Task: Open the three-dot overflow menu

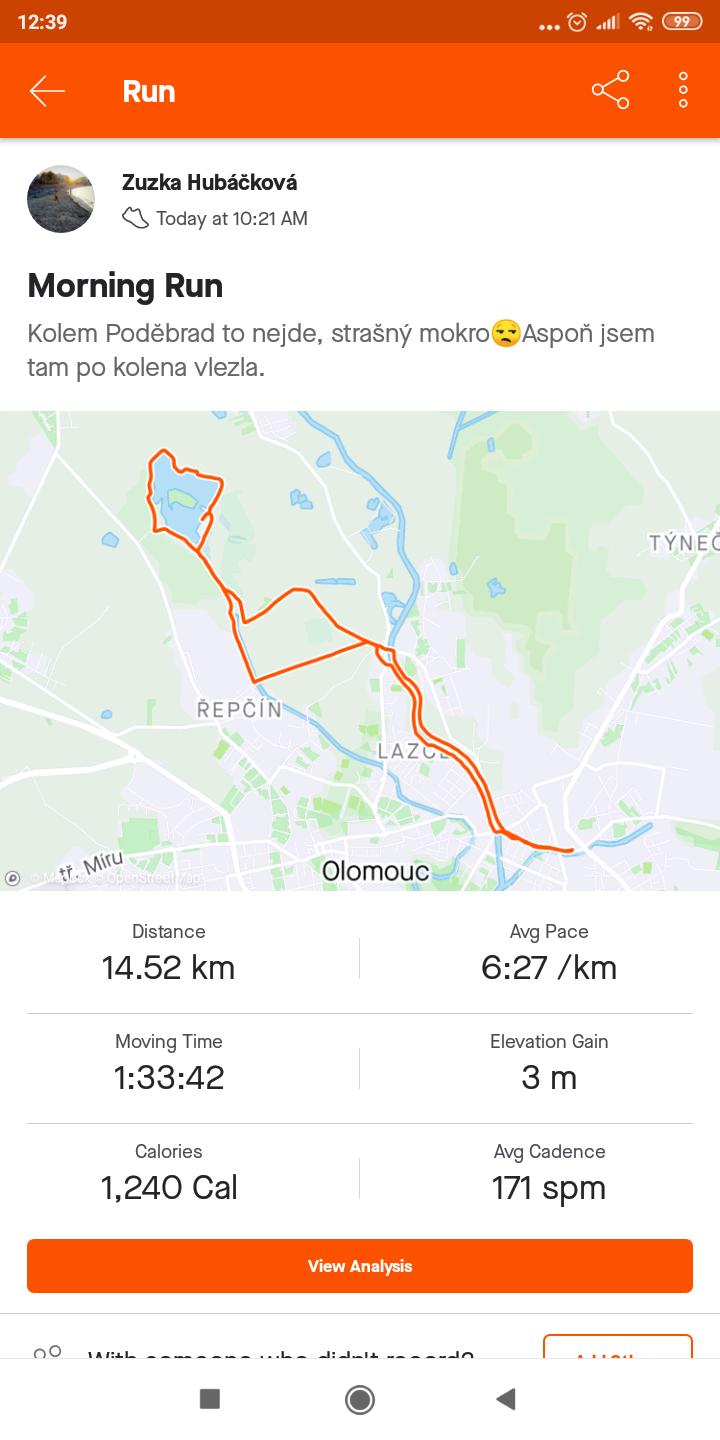Action: (684, 90)
